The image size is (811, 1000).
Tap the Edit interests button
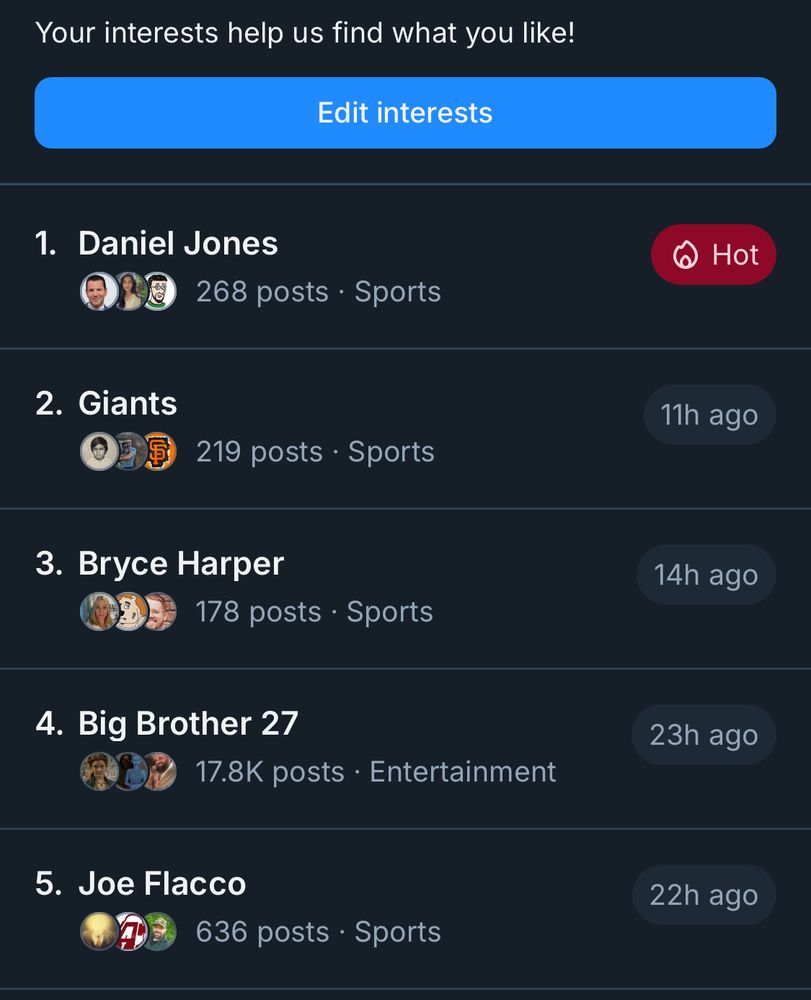click(x=405, y=113)
